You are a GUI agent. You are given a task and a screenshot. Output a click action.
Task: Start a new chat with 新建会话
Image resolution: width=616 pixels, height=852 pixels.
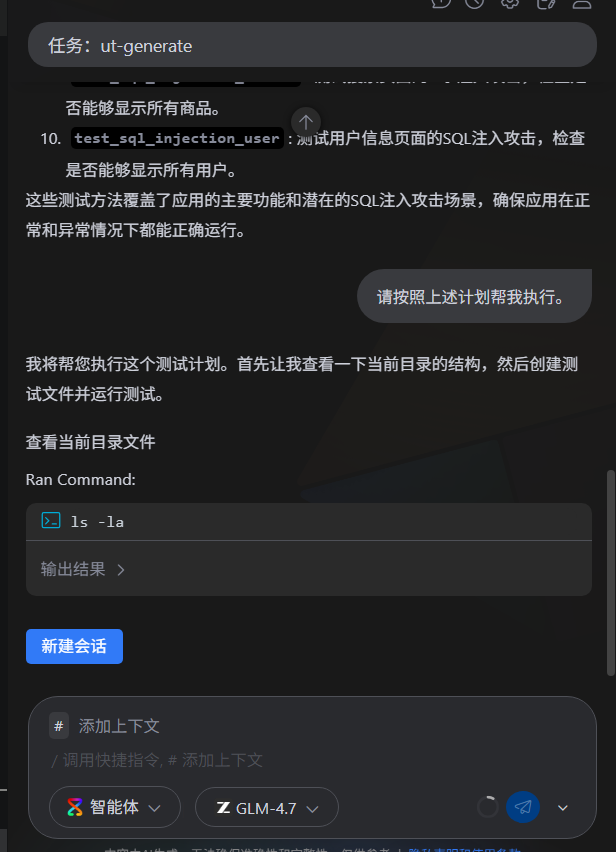pyautogui.click(x=74, y=646)
